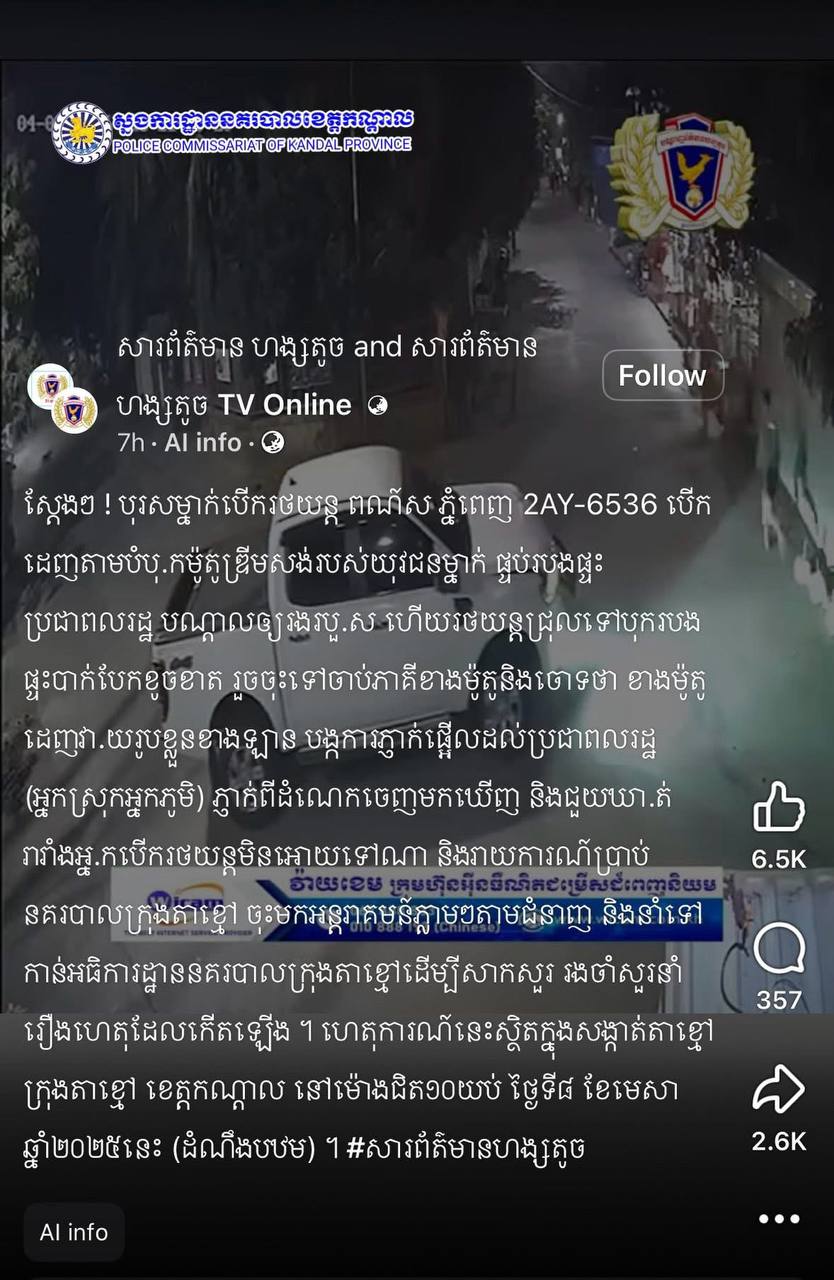Open the three-dot overflow menu
The width and height of the screenshot is (834, 1280).
point(779,1219)
